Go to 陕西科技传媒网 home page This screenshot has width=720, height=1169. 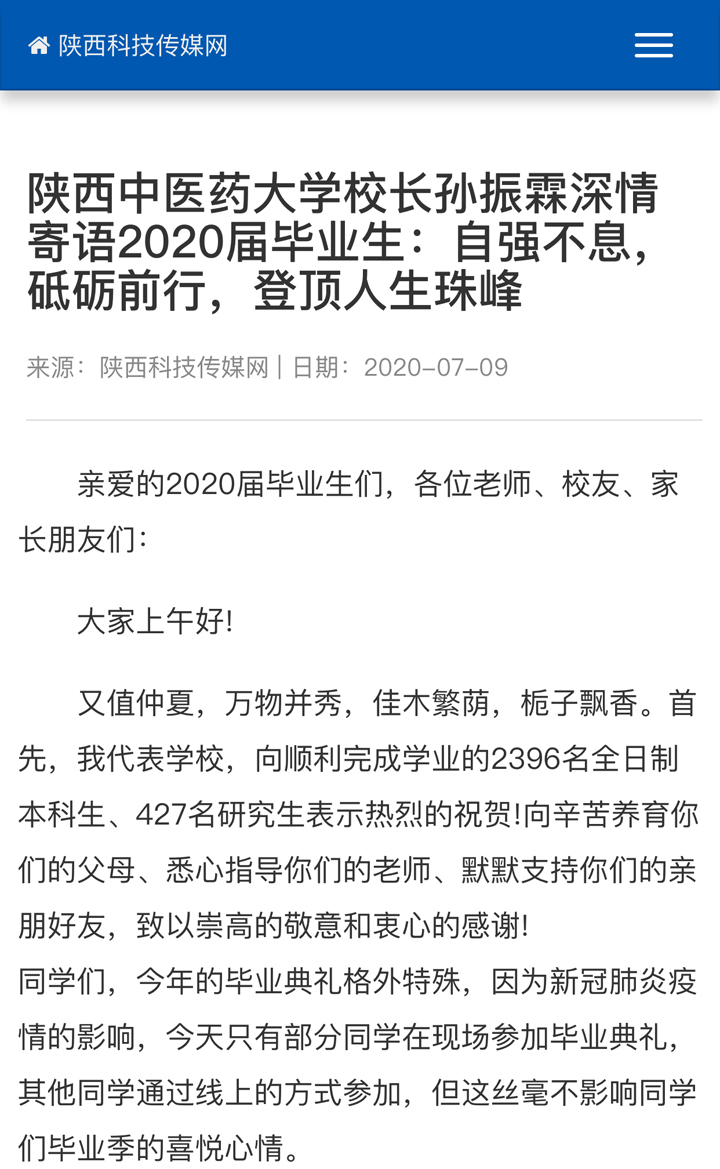pos(127,45)
